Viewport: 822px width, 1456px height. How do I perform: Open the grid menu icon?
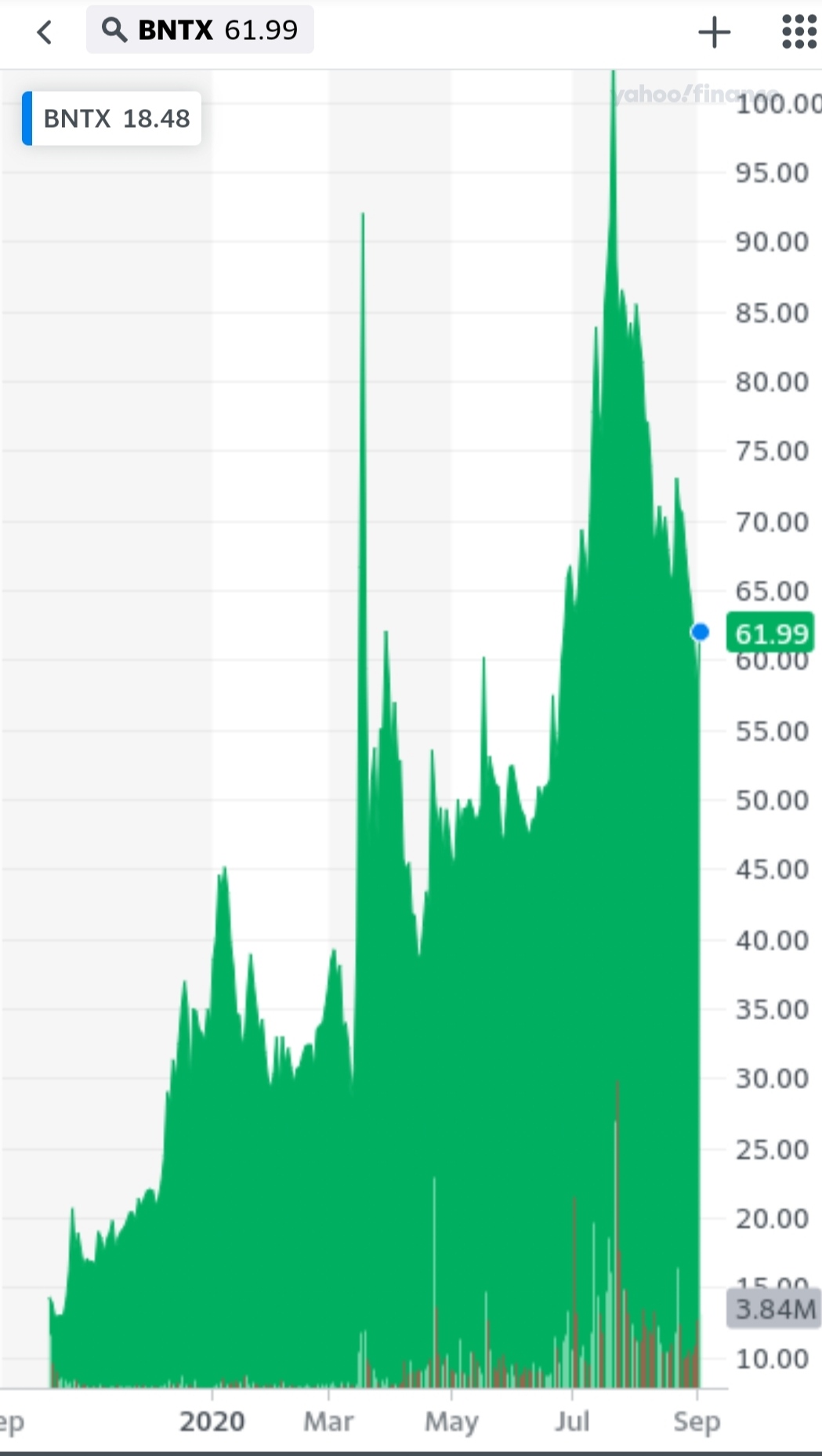[798, 32]
